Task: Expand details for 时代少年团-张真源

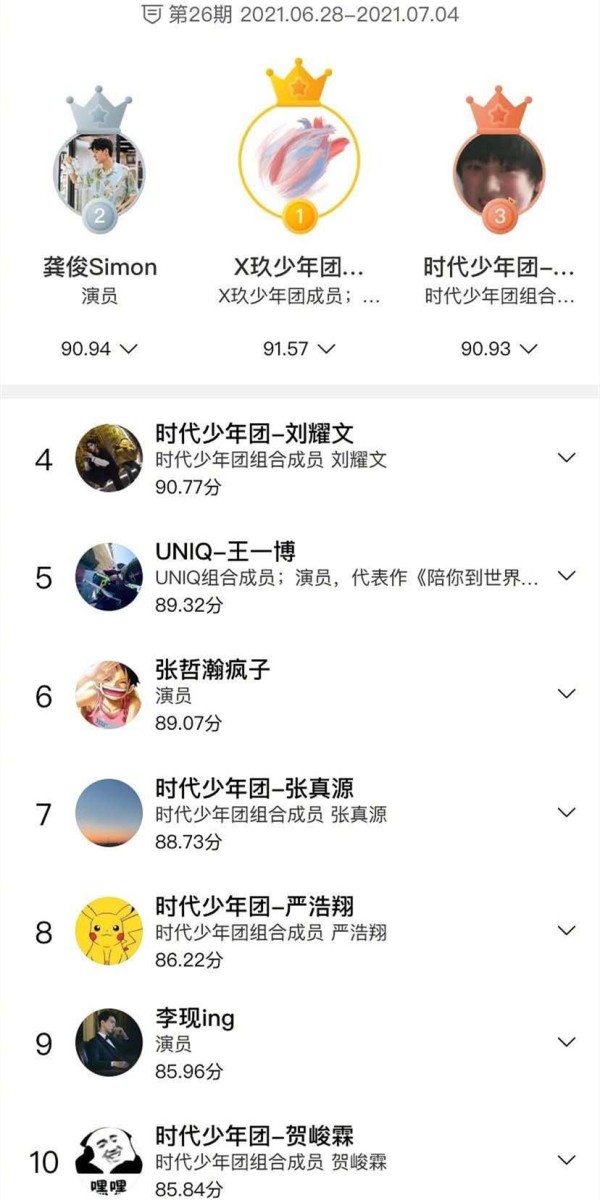Action: [x=567, y=812]
